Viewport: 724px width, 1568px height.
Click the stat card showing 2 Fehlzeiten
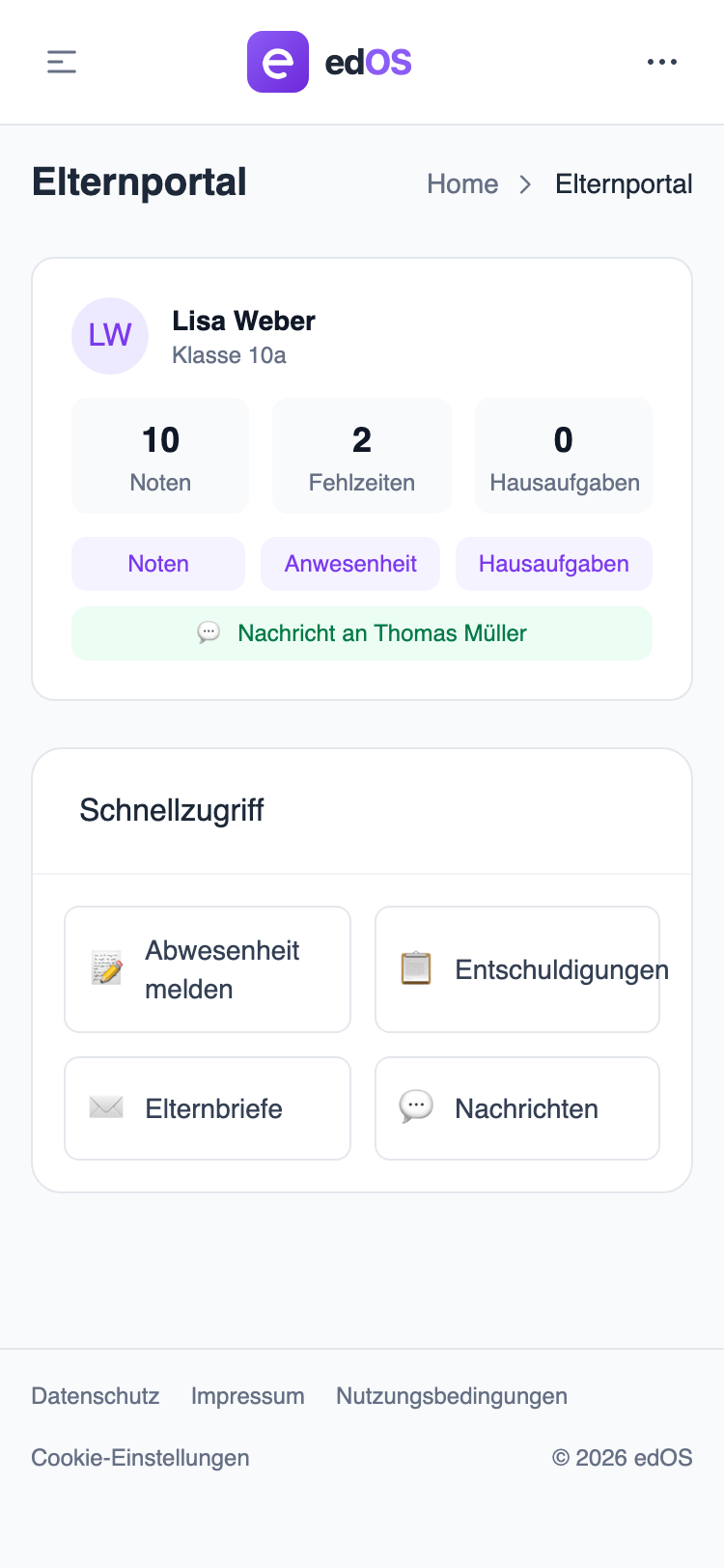coord(361,455)
